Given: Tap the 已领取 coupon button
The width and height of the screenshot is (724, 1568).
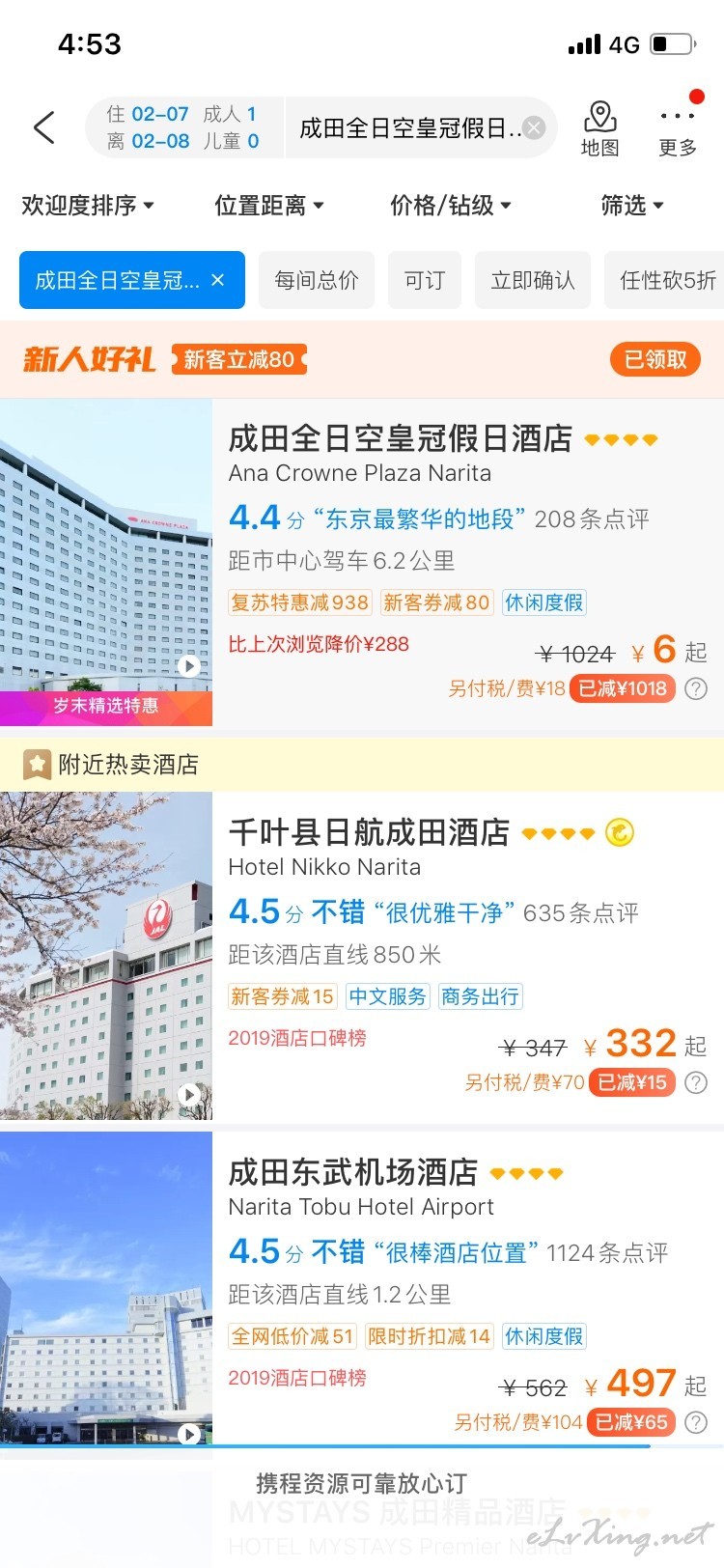Looking at the screenshot, I should [655, 359].
